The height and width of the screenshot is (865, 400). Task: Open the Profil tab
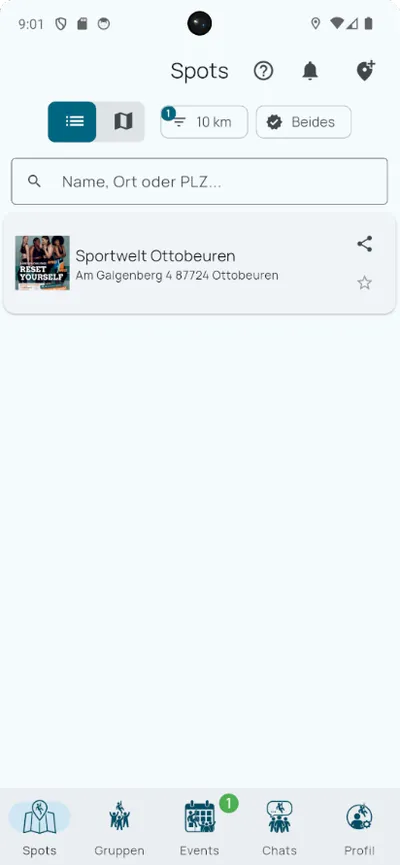(359, 827)
